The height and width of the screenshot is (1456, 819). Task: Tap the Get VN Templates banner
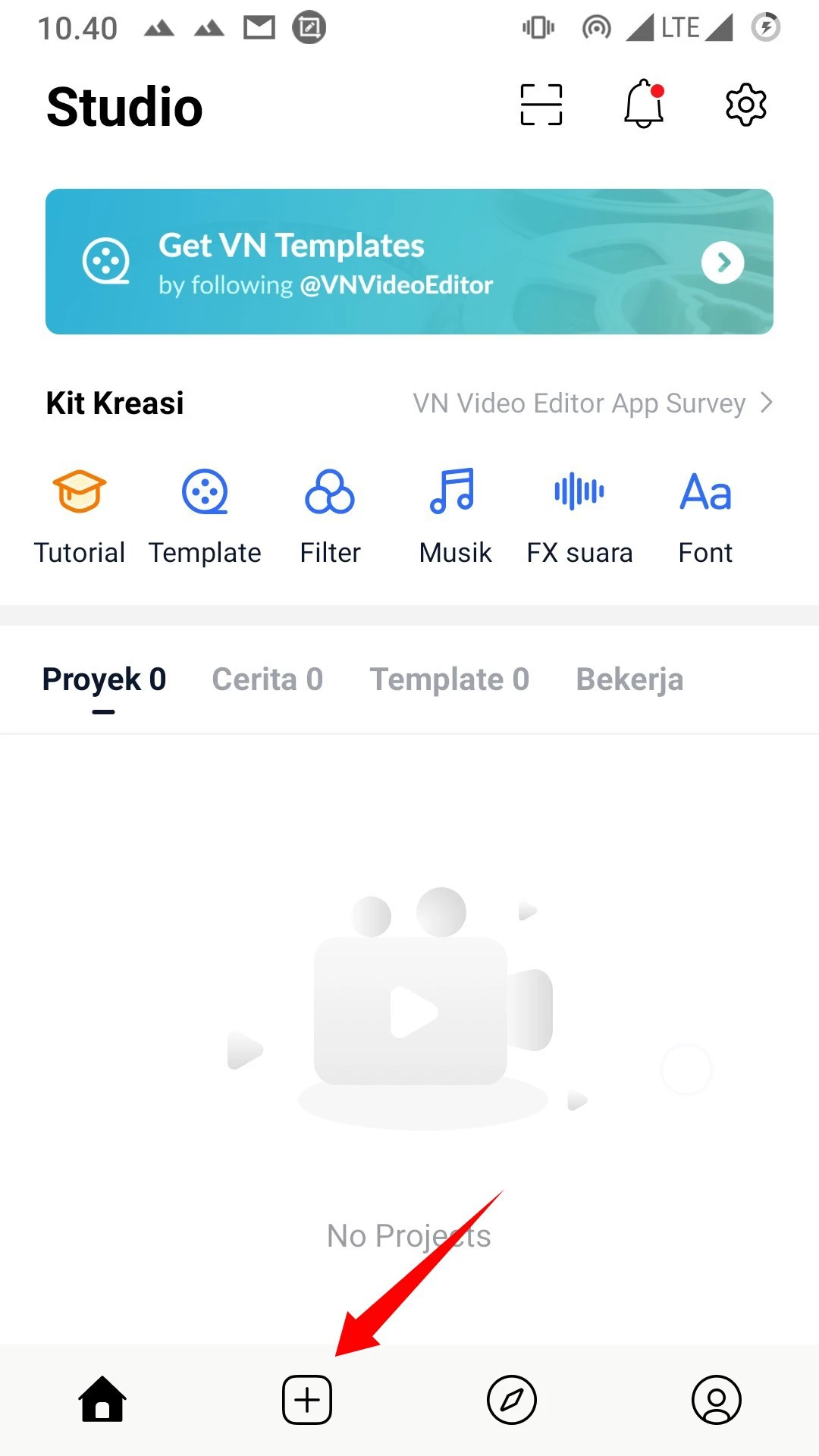409,262
